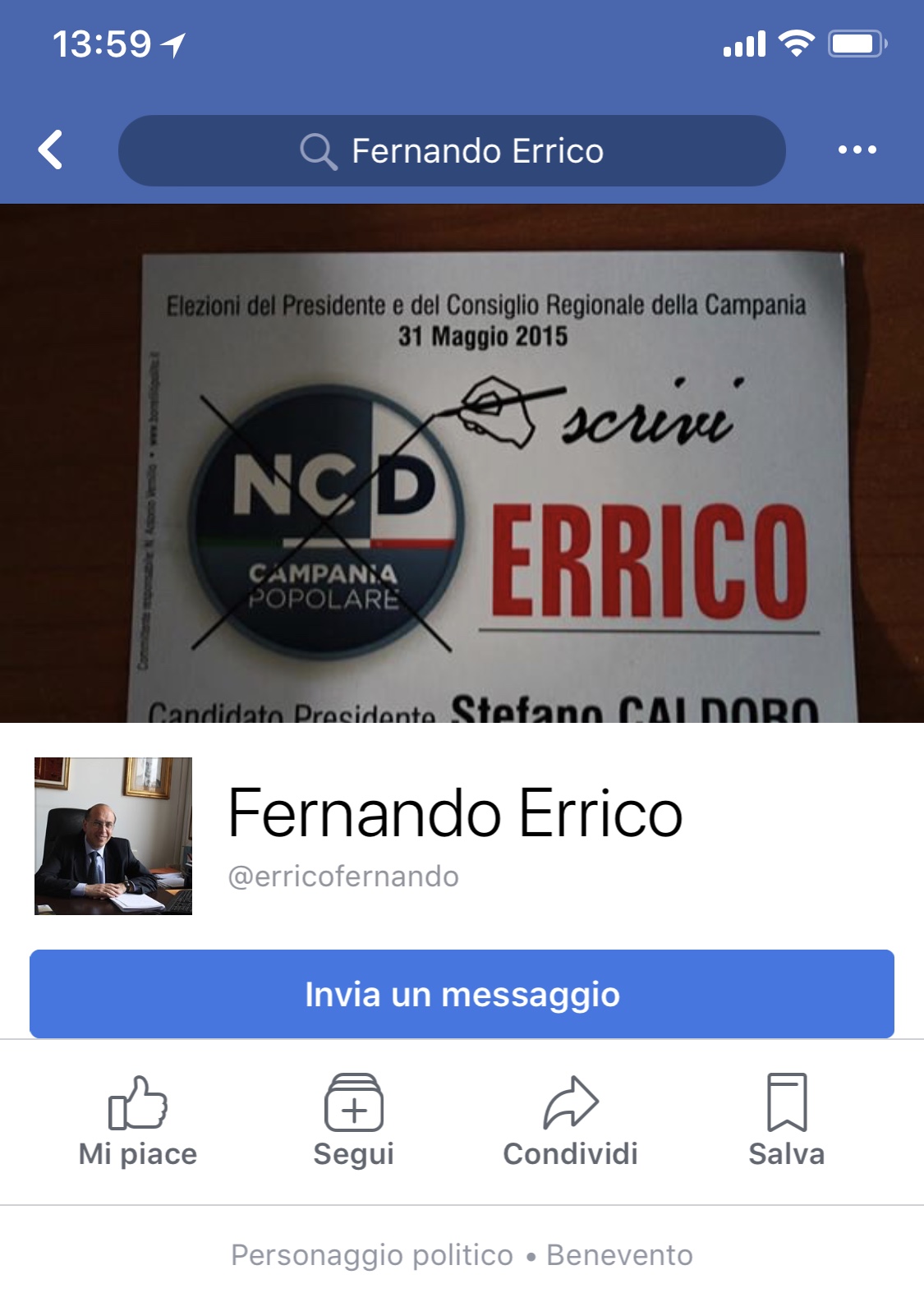Open the three-dot overflow menu
The width and height of the screenshot is (924, 1302).
(857, 150)
